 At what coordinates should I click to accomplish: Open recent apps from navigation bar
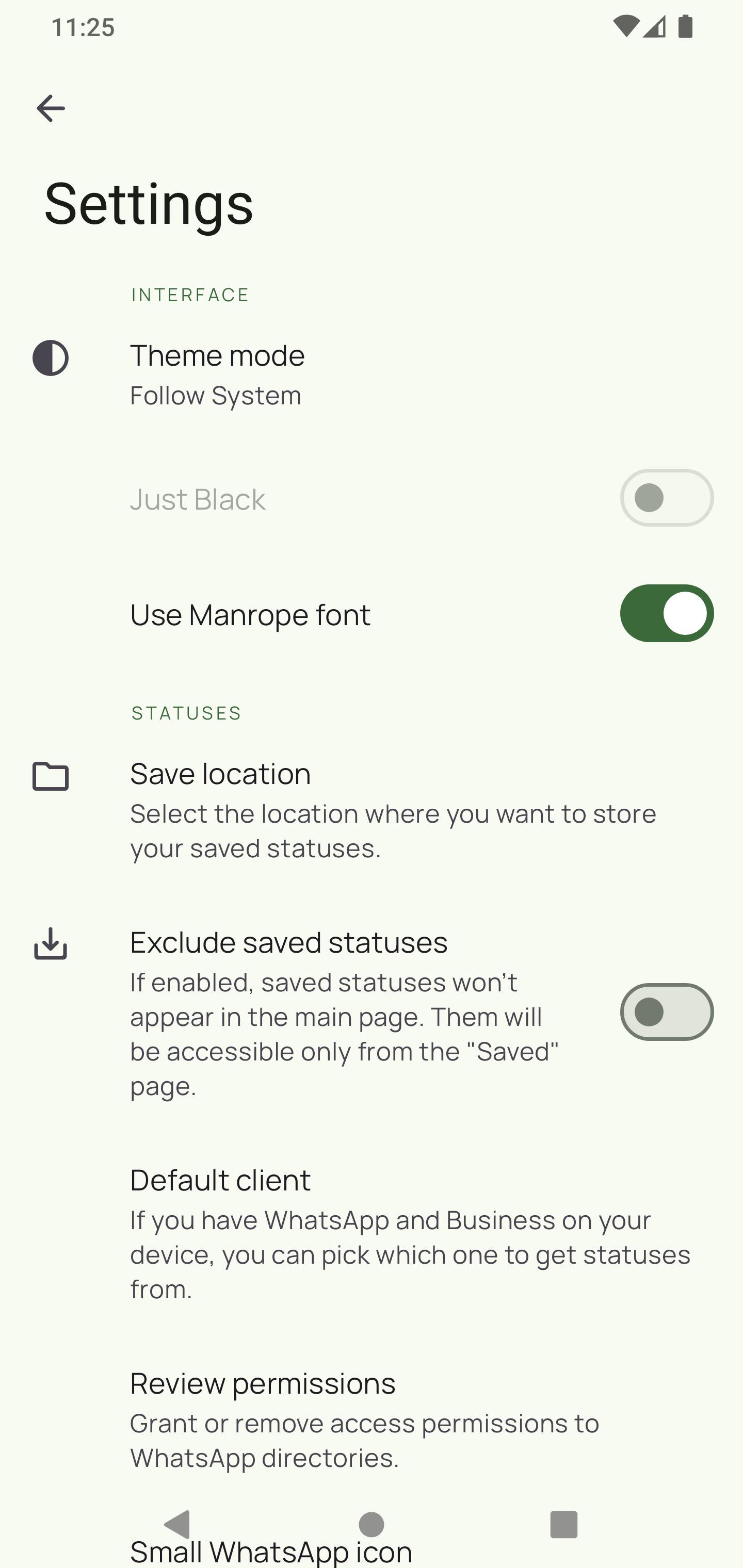563,1524
